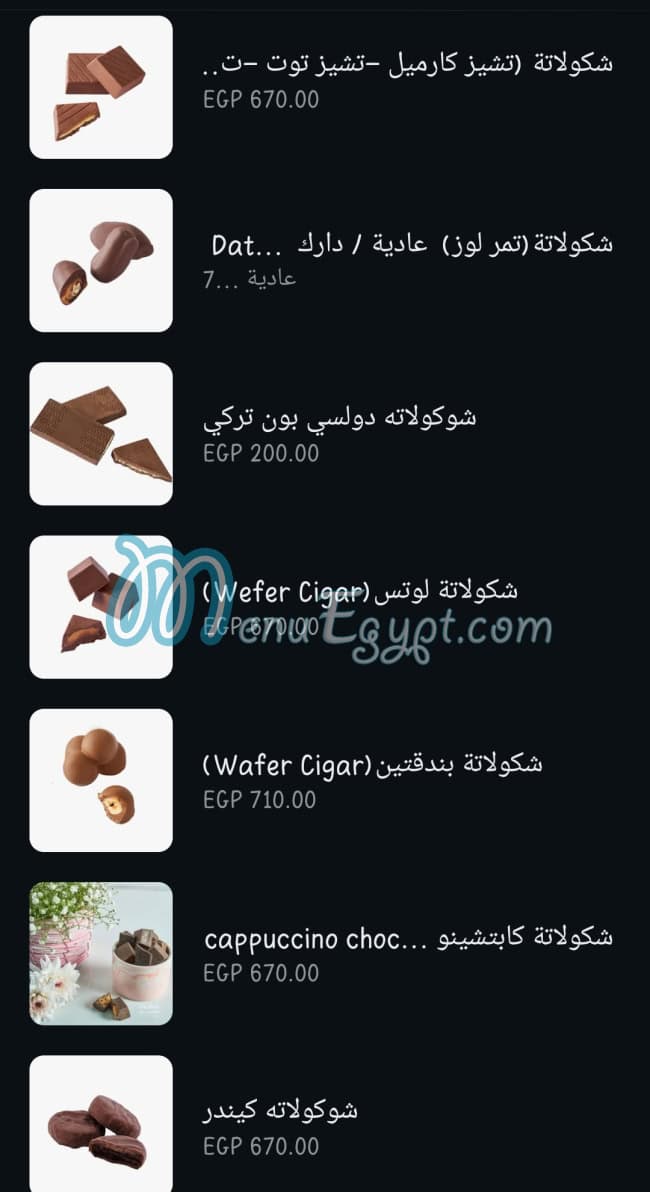
Task: Open شوكولاته دولسي بون تركي for EGP 200
Action: click(340, 419)
